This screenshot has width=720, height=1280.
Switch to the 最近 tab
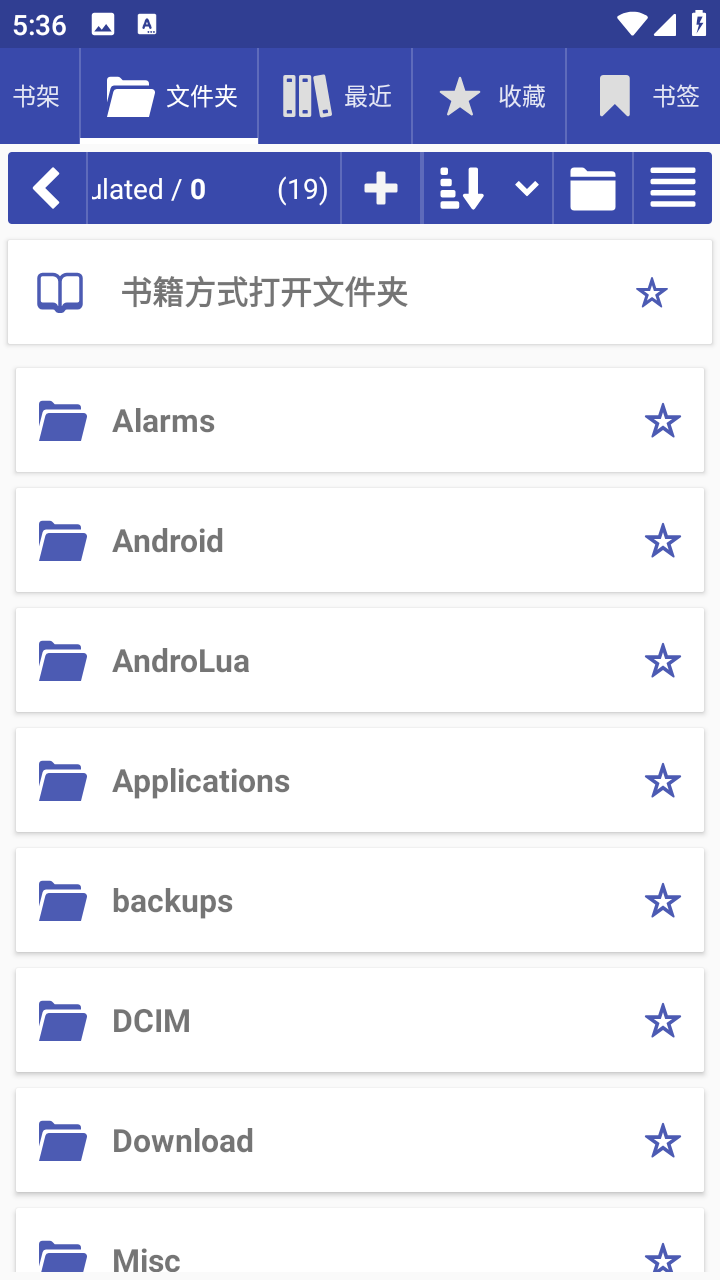coord(336,96)
